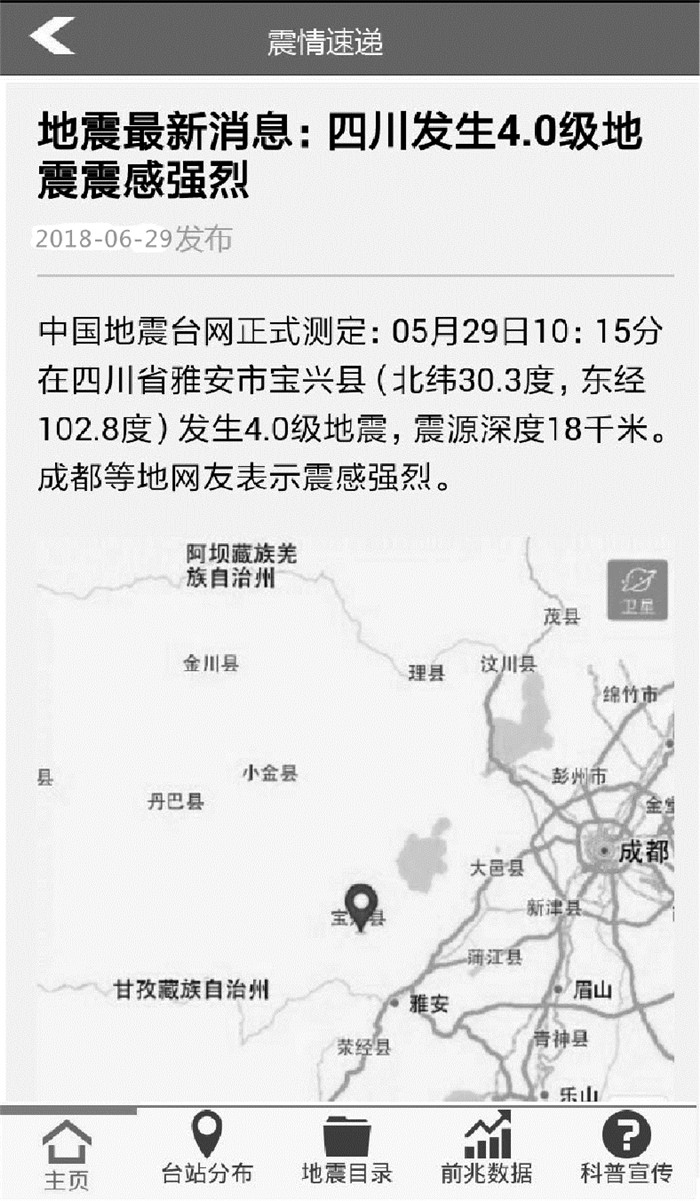Select the 前兆数据 tab
The width and height of the screenshot is (700, 1201).
pos(487,1153)
